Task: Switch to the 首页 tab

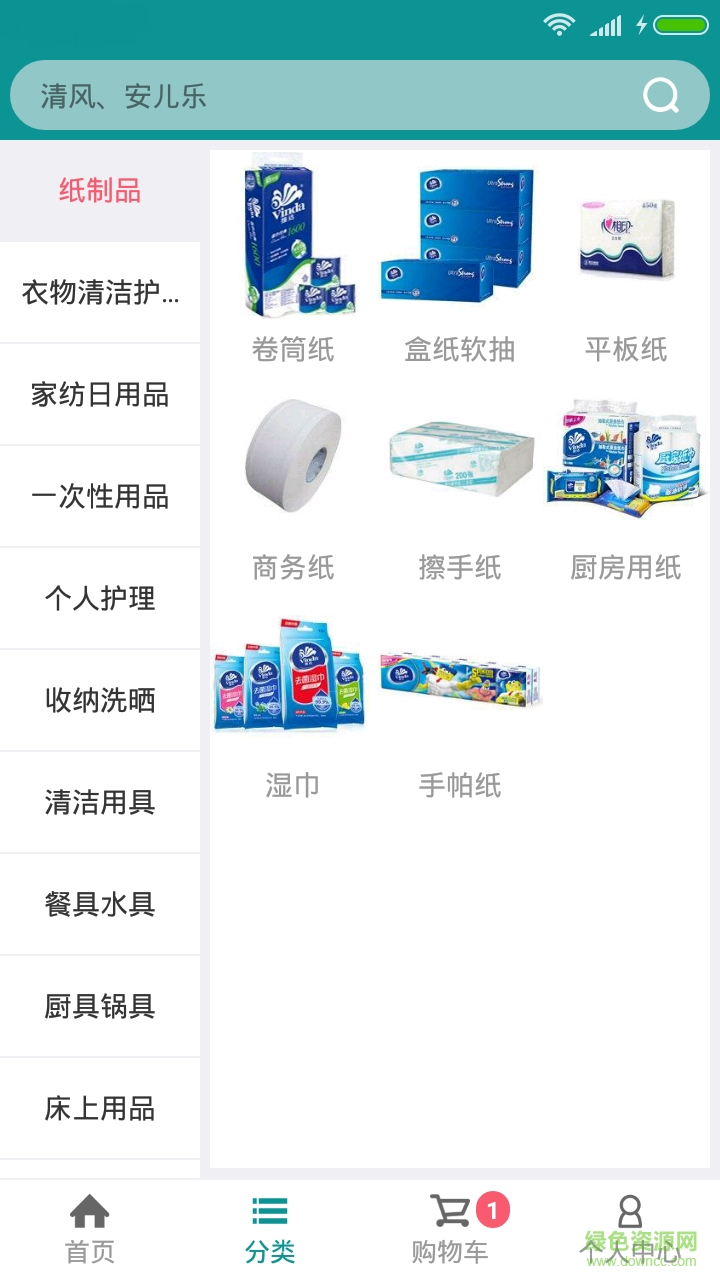Action: pyautogui.click(x=90, y=1230)
